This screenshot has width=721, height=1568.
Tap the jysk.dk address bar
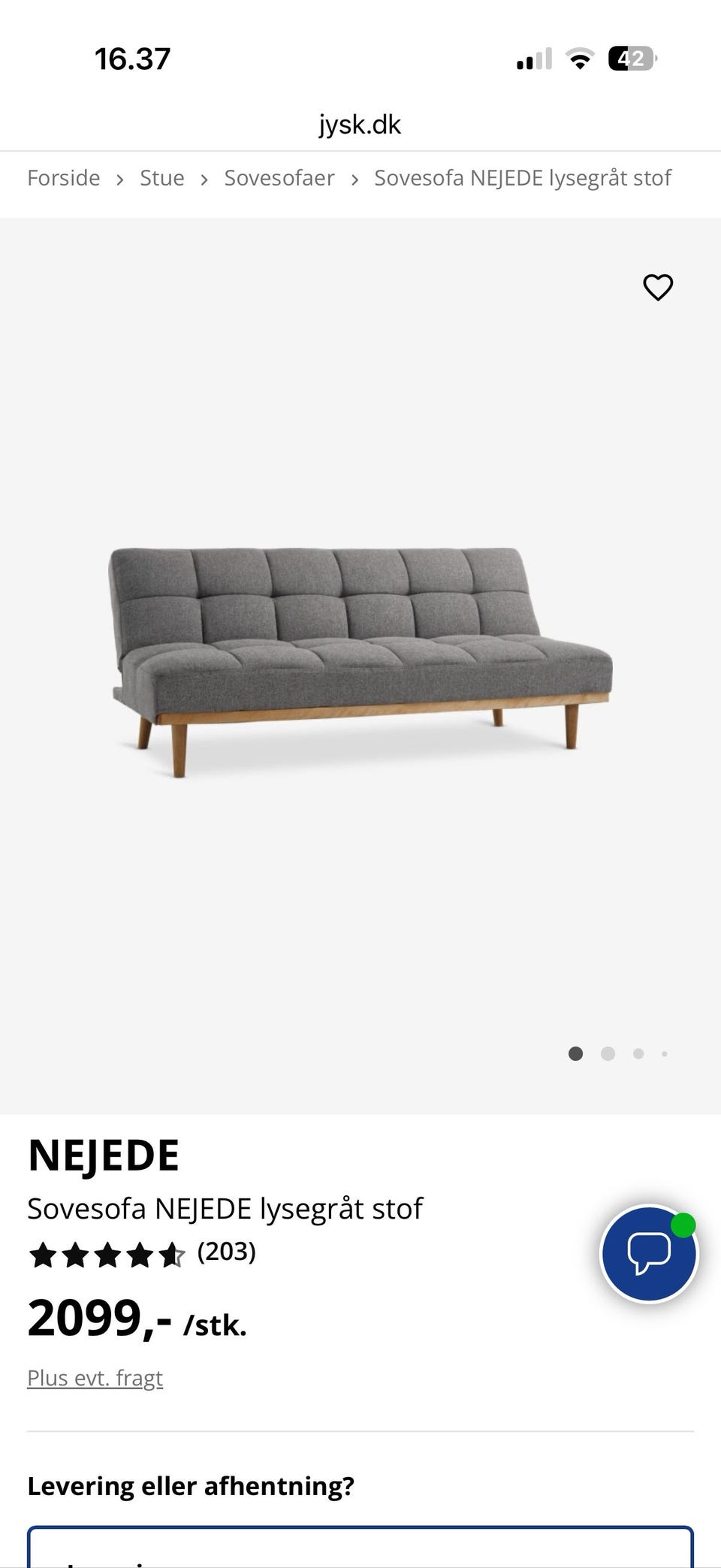360,125
